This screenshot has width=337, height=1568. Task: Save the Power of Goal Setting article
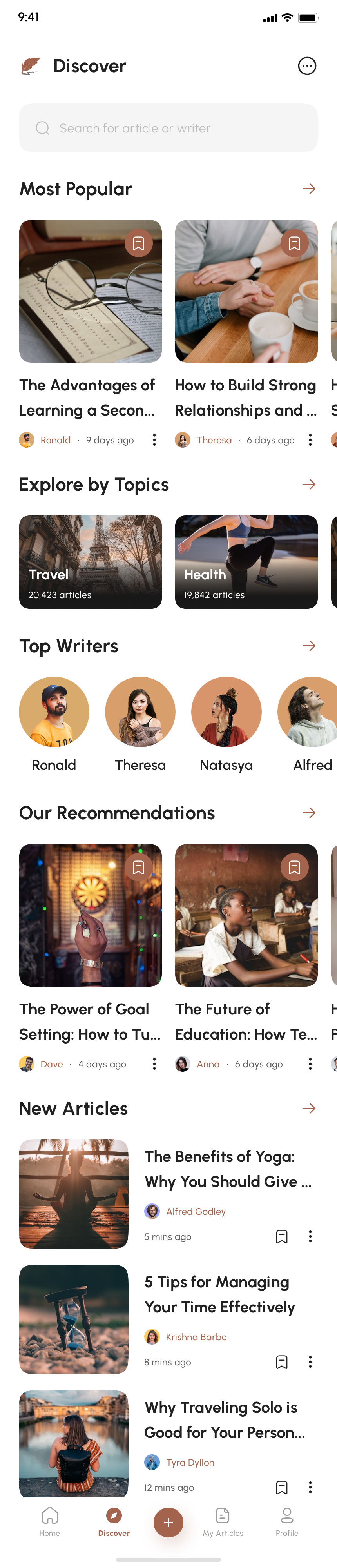(139, 867)
